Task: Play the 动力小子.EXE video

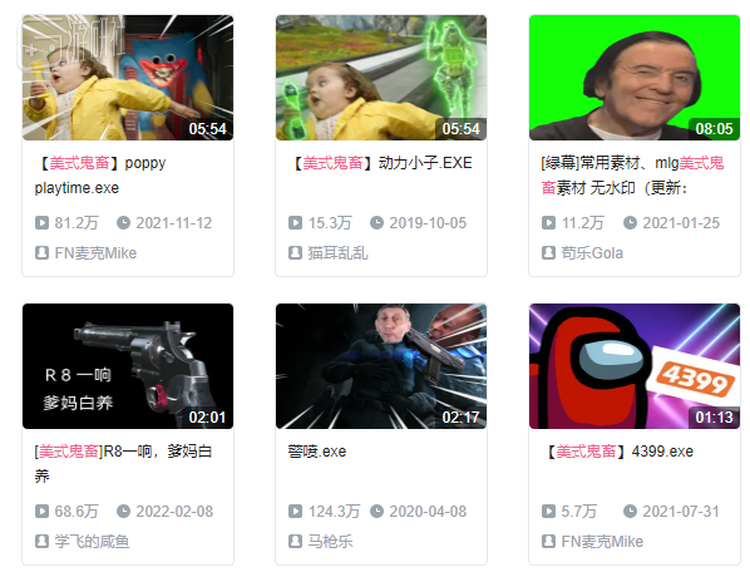Action: (380, 78)
